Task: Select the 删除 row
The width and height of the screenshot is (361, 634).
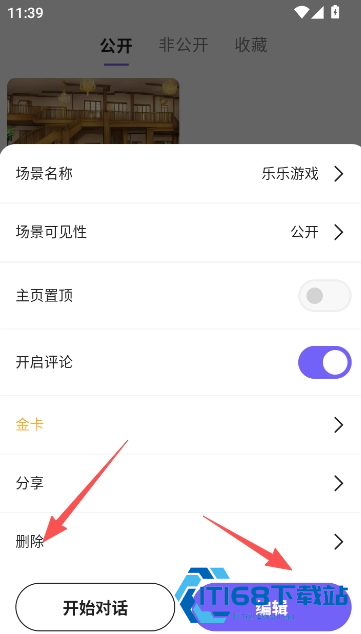Action: pyautogui.click(x=180, y=541)
